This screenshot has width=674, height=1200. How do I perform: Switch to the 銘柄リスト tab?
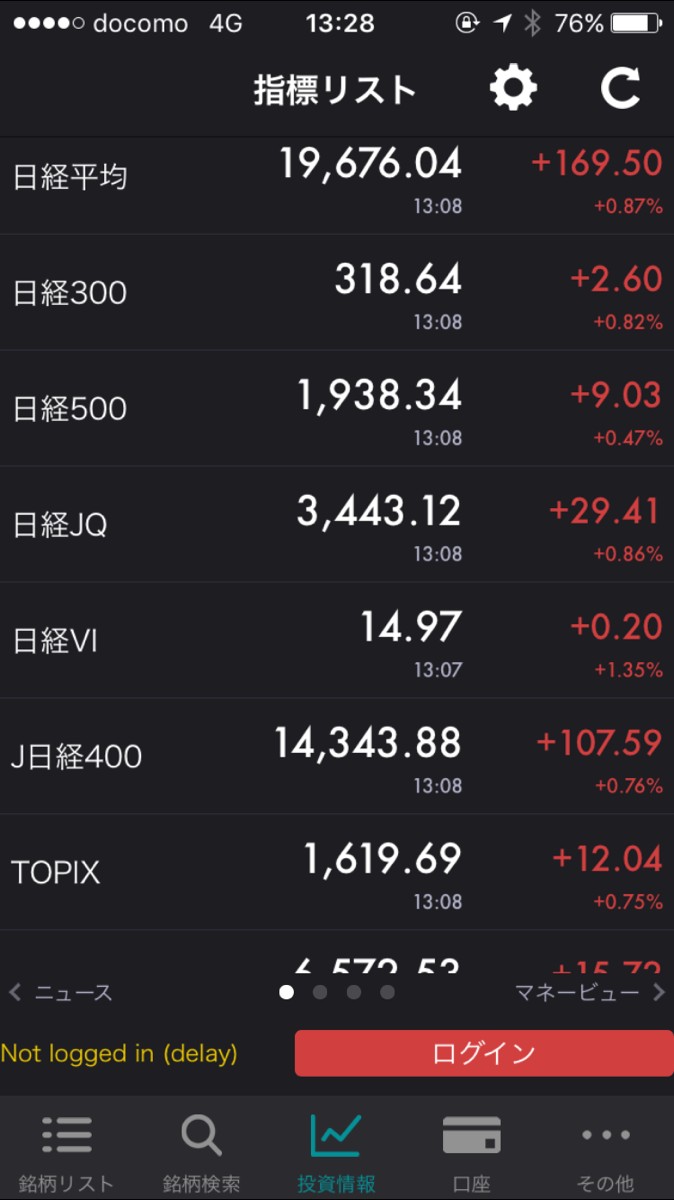(x=68, y=1150)
